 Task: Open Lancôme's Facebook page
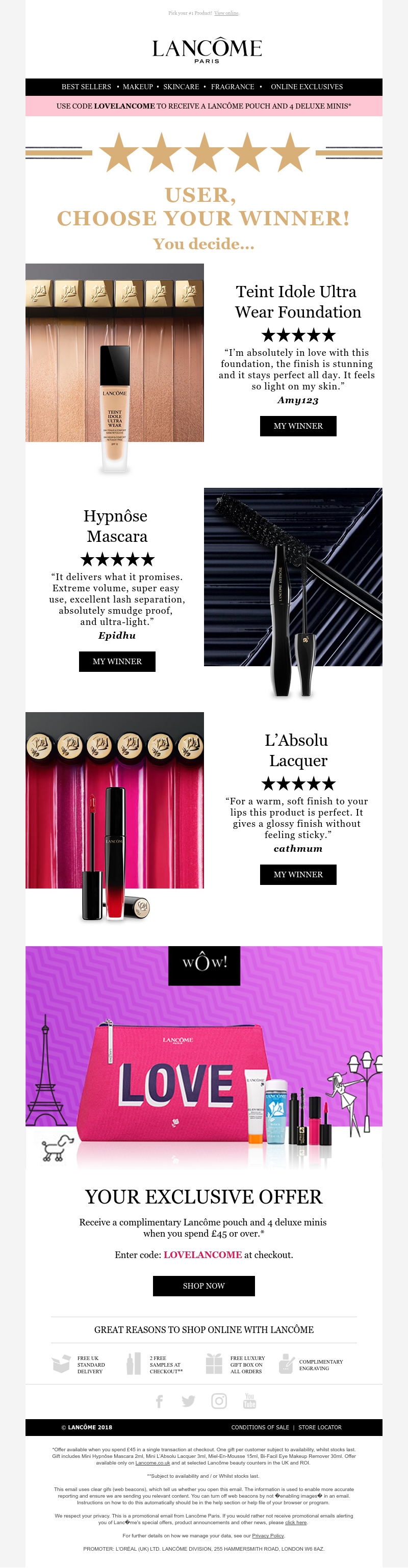click(159, 1401)
